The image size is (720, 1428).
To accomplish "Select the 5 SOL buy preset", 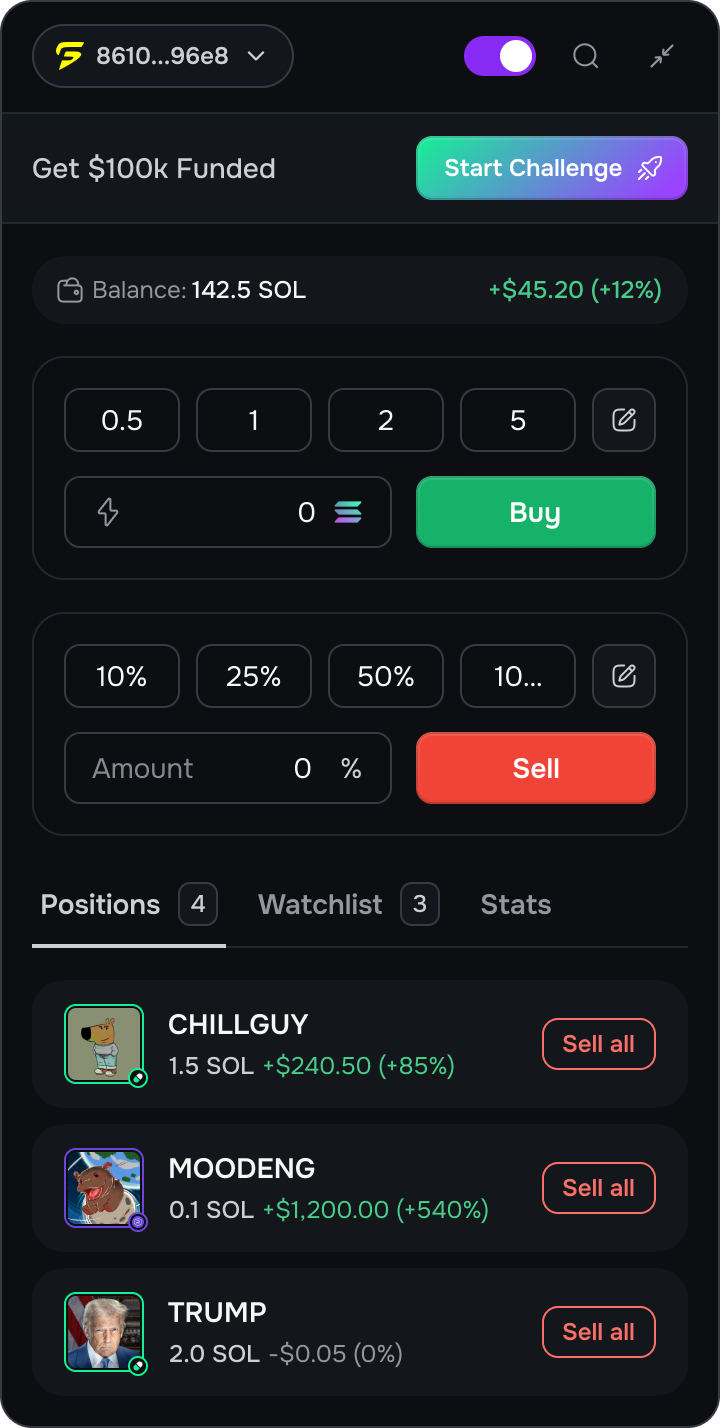I will pyautogui.click(x=517, y=420).
